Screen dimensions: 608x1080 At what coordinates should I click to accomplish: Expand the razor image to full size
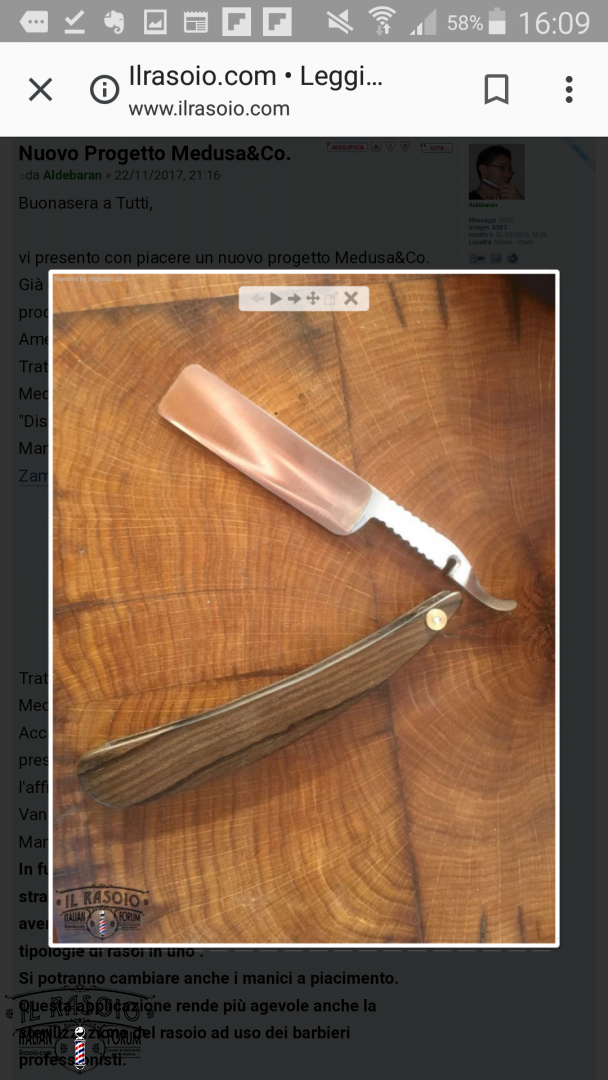(x=331, y=298)
